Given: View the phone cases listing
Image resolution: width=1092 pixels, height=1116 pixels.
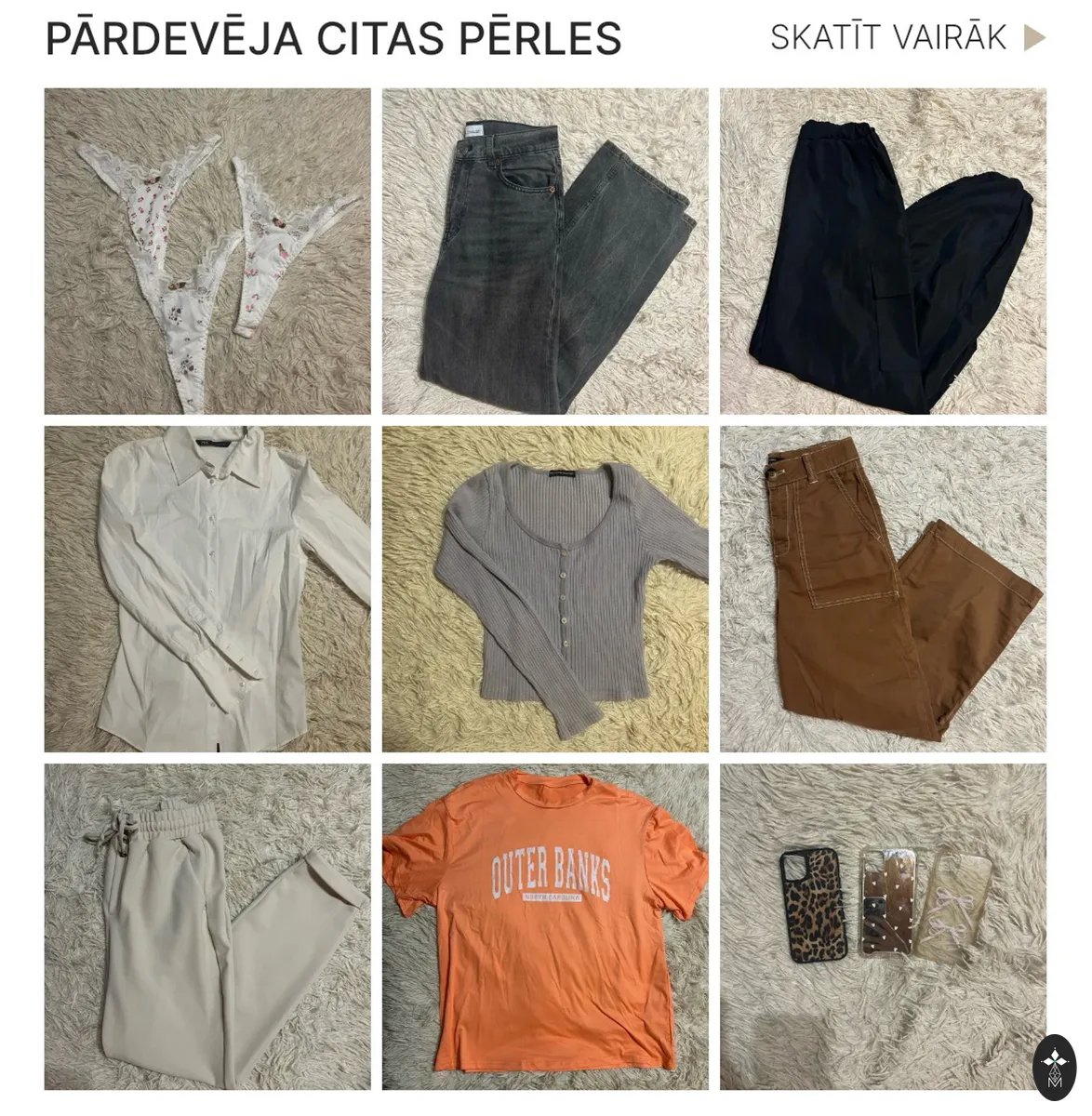Looking at the screenshot, I should pyautogui.click(x=883, y=927).
